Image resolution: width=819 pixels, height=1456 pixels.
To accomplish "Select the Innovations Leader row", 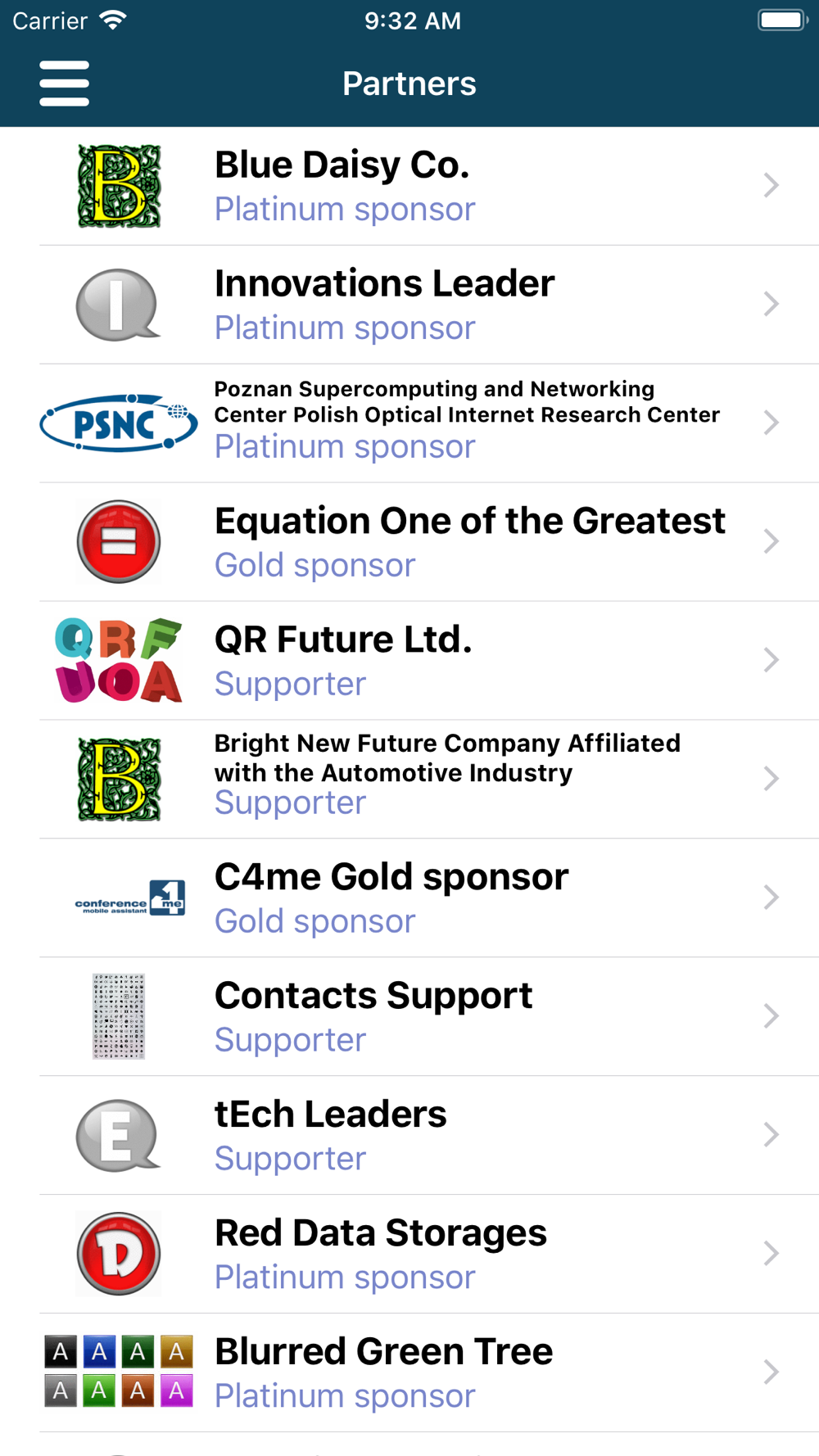I will (x=409, y=305).
